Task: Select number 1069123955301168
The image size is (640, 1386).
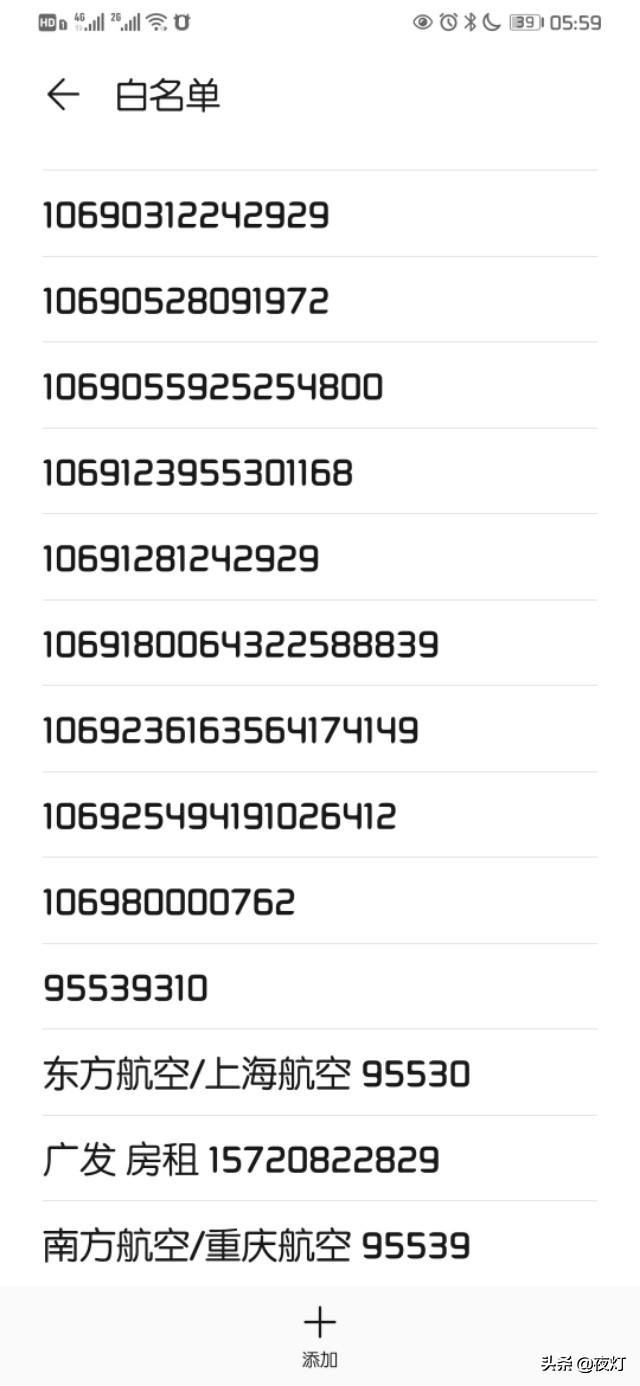Action: point(320,472)
